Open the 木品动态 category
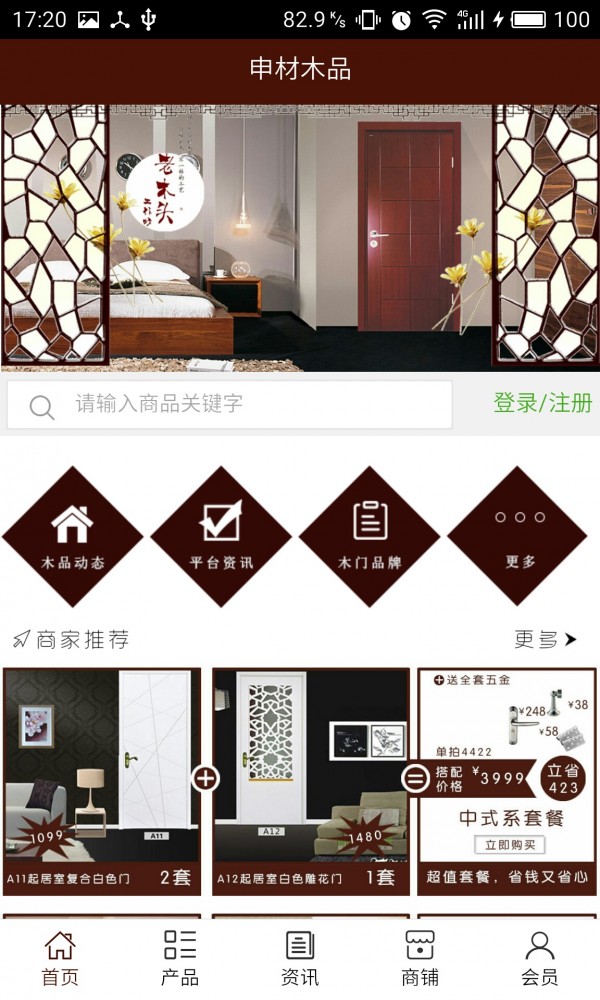The height and width of the screenshot is (1000, 600). [x=73, y=537]
